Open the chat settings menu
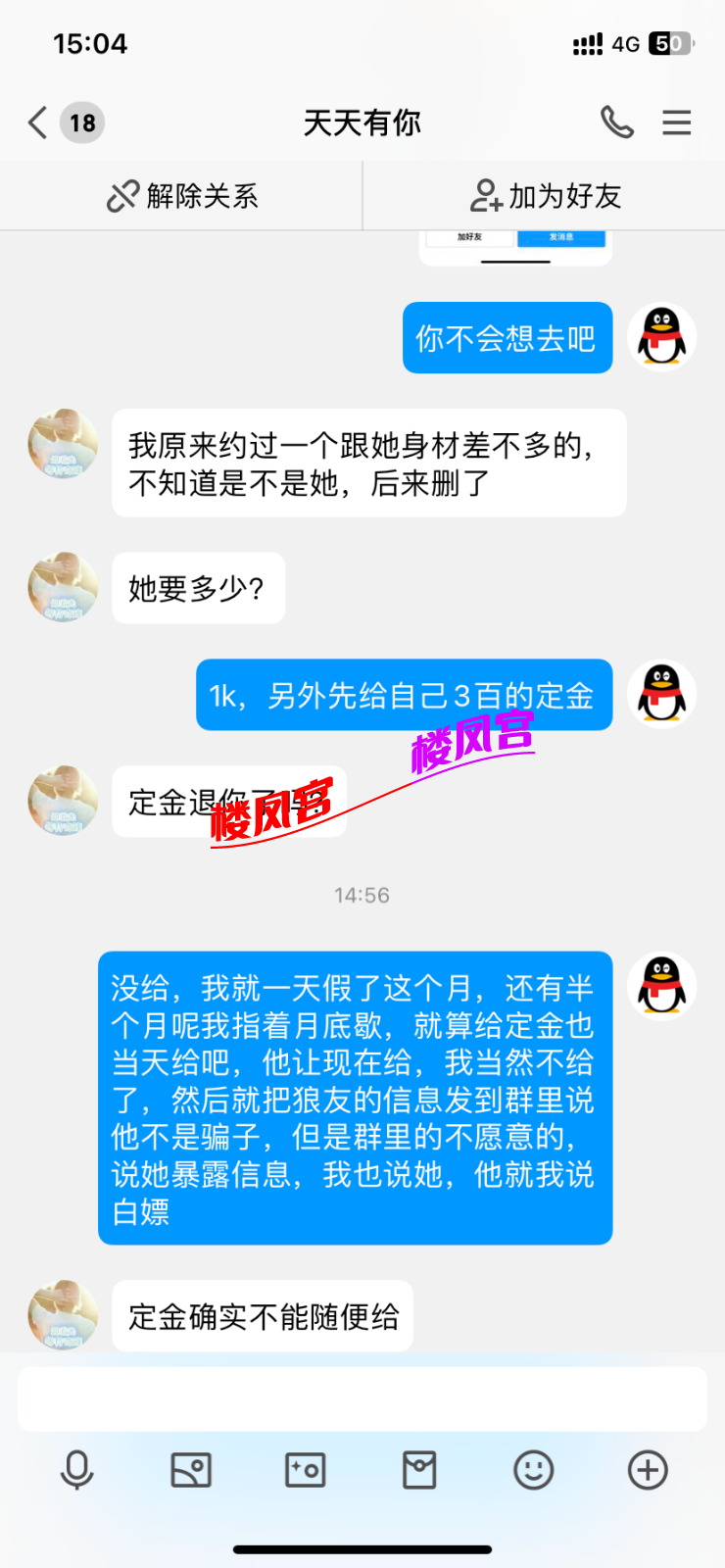Viewport: 725px width, 1568px height. point(676,122)
